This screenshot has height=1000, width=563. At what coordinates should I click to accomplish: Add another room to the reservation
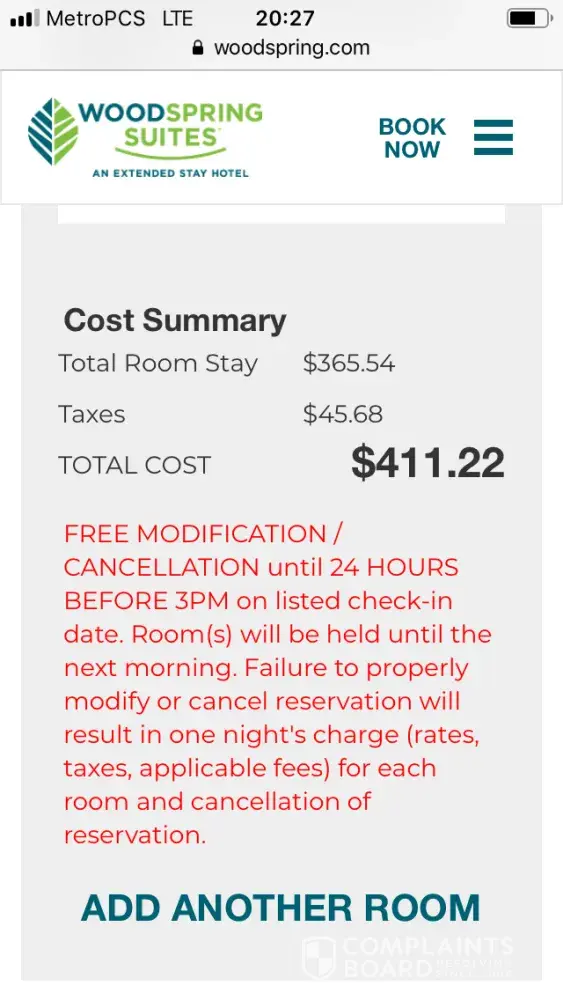281,908
